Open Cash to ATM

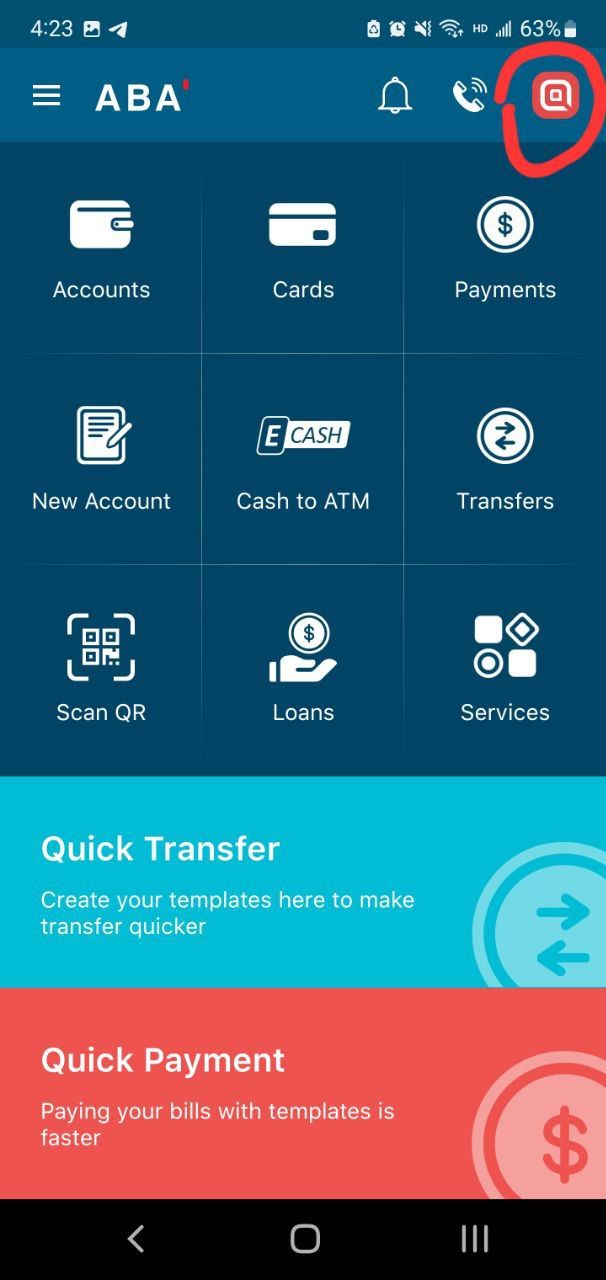[303, 459]
